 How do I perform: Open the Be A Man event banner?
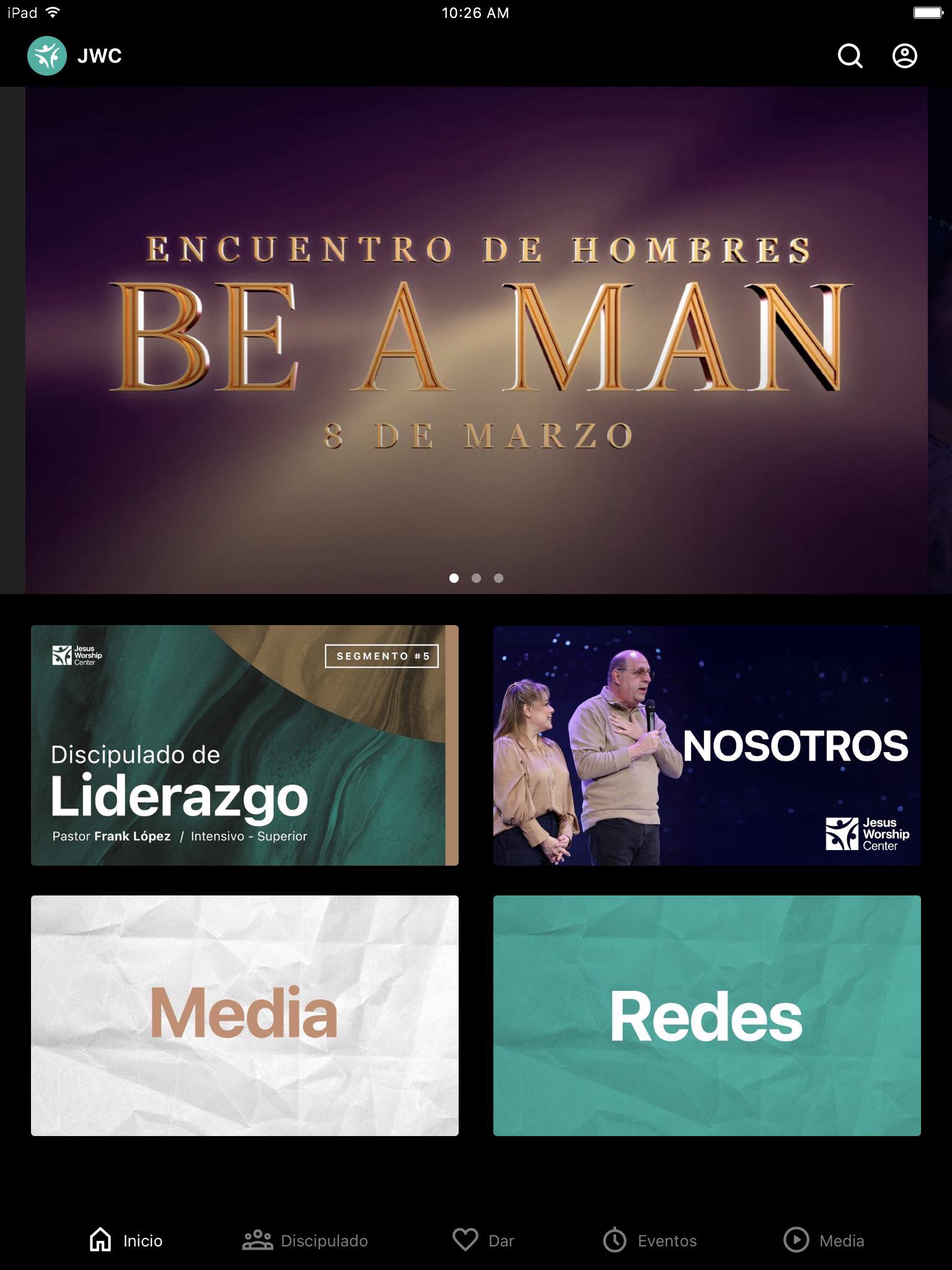coord(476,340)
